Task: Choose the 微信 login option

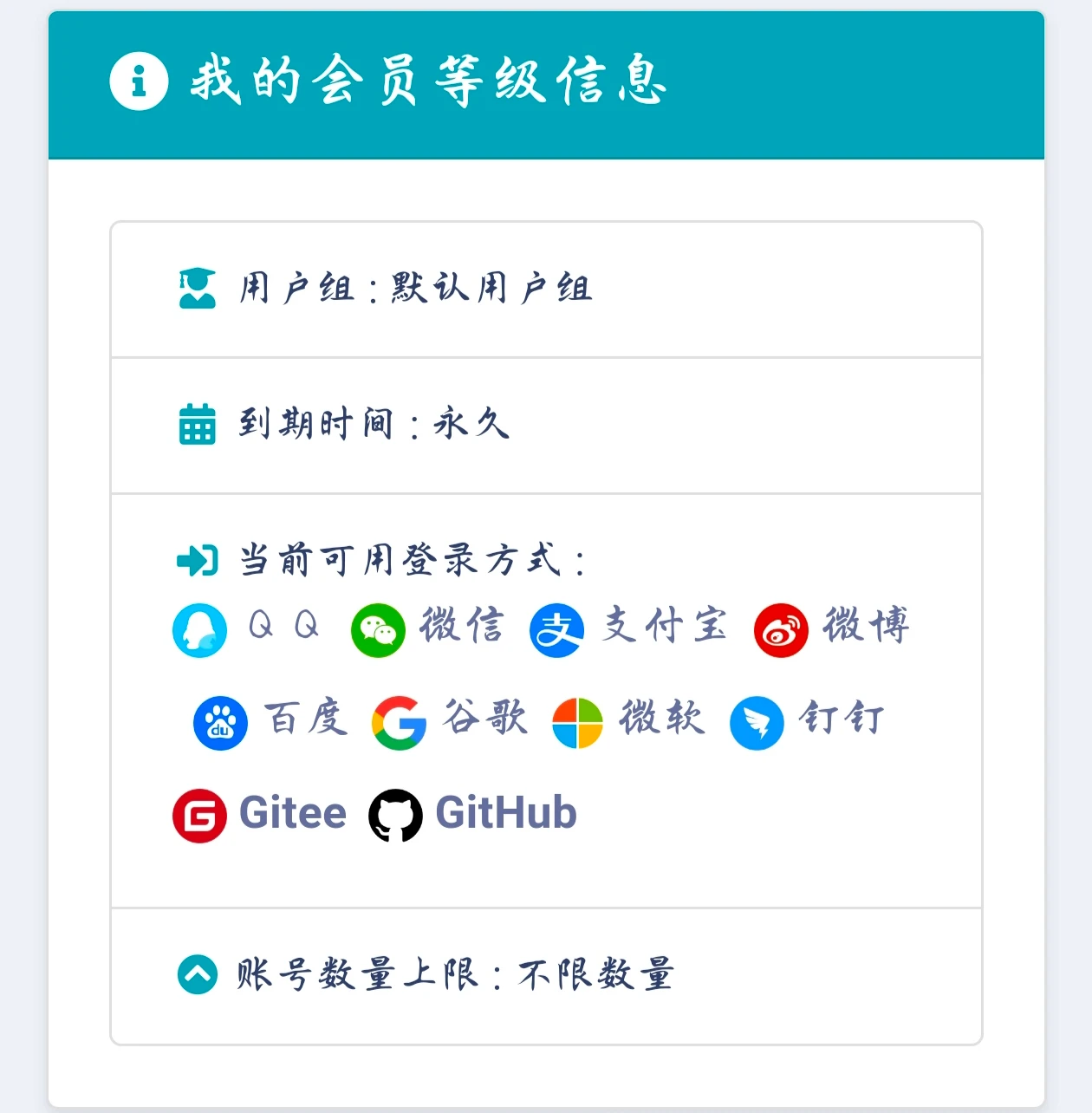Action: 426,628
